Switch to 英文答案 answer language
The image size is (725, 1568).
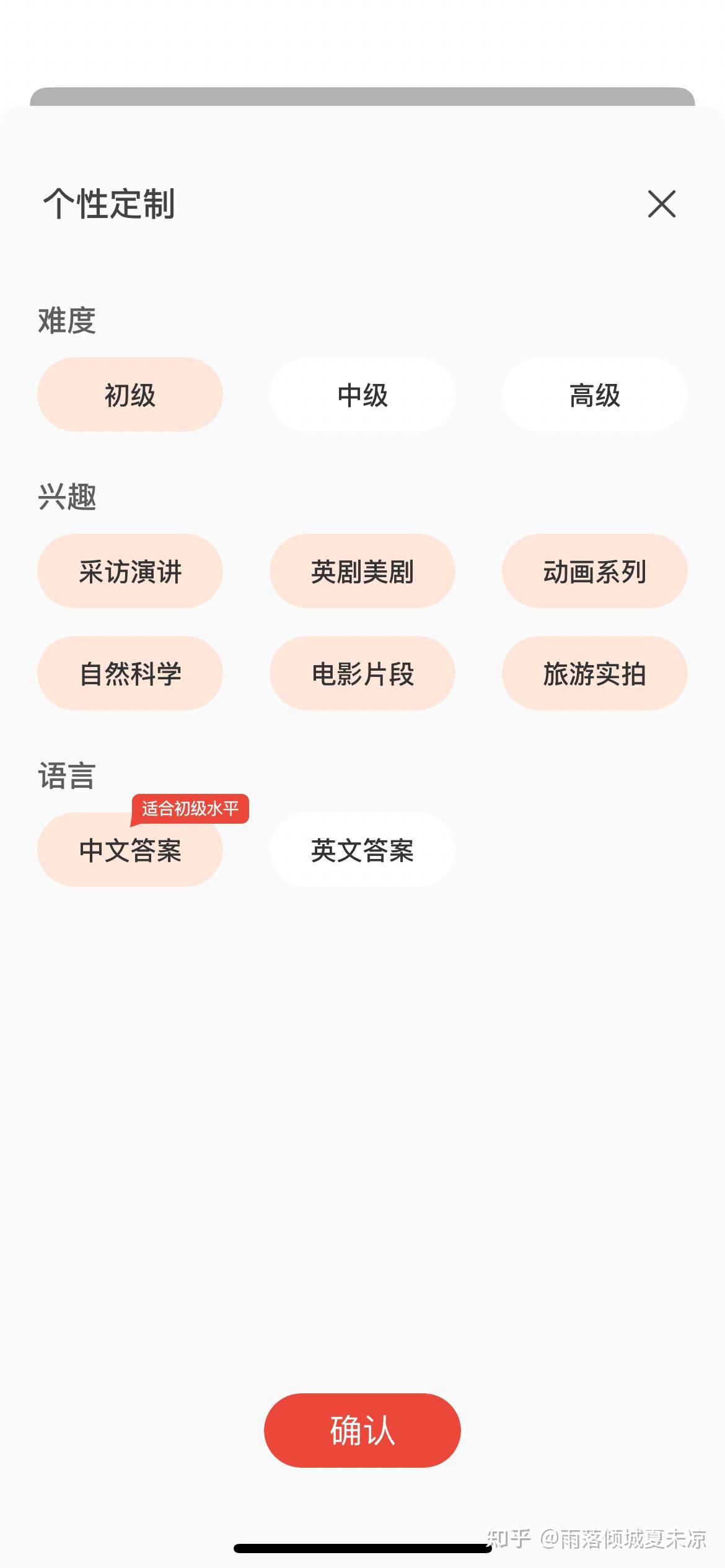(362, 850)
